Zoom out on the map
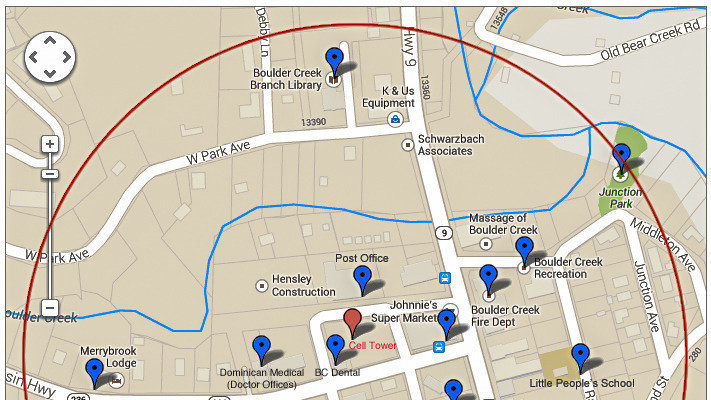 click(x=49, y=308)
